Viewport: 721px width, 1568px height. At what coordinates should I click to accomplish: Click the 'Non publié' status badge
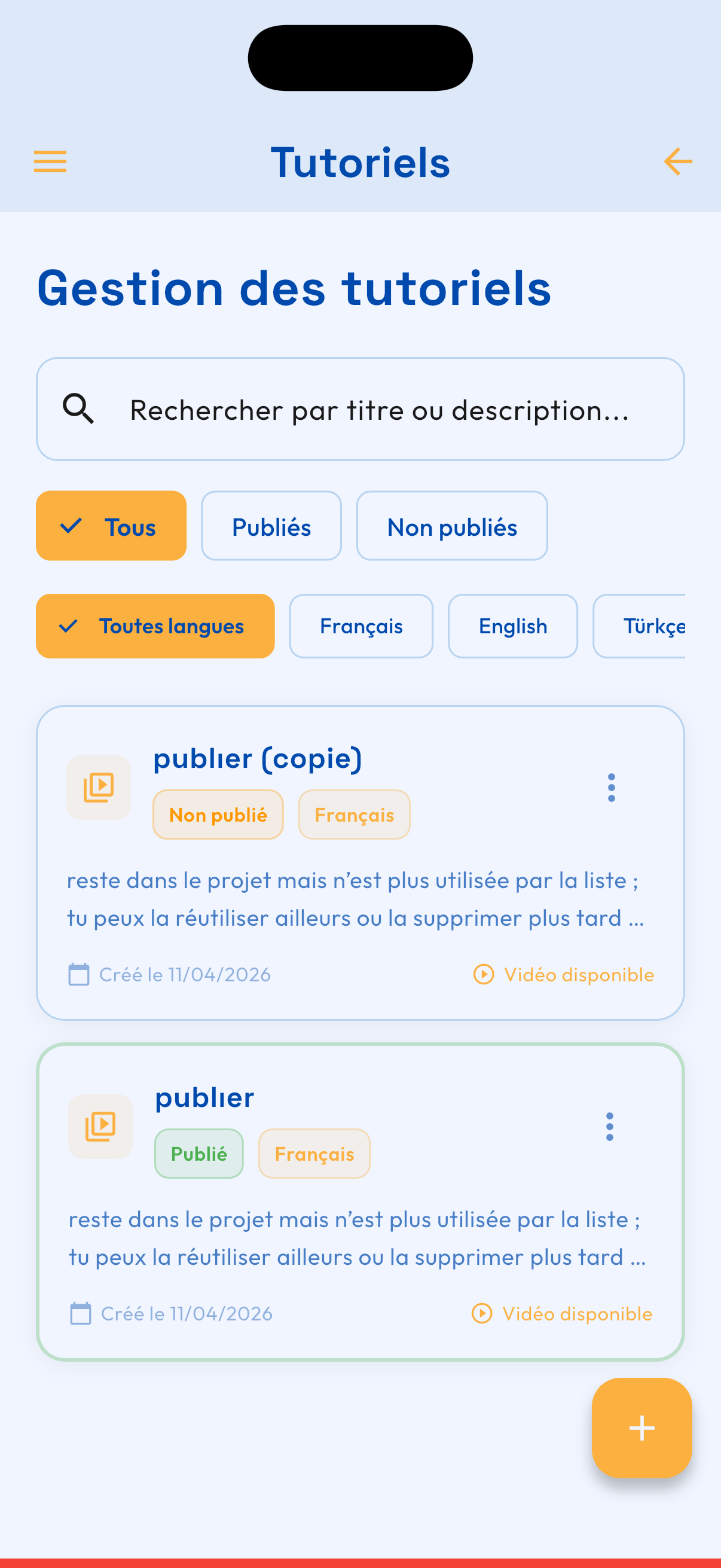tap(217, 814)
